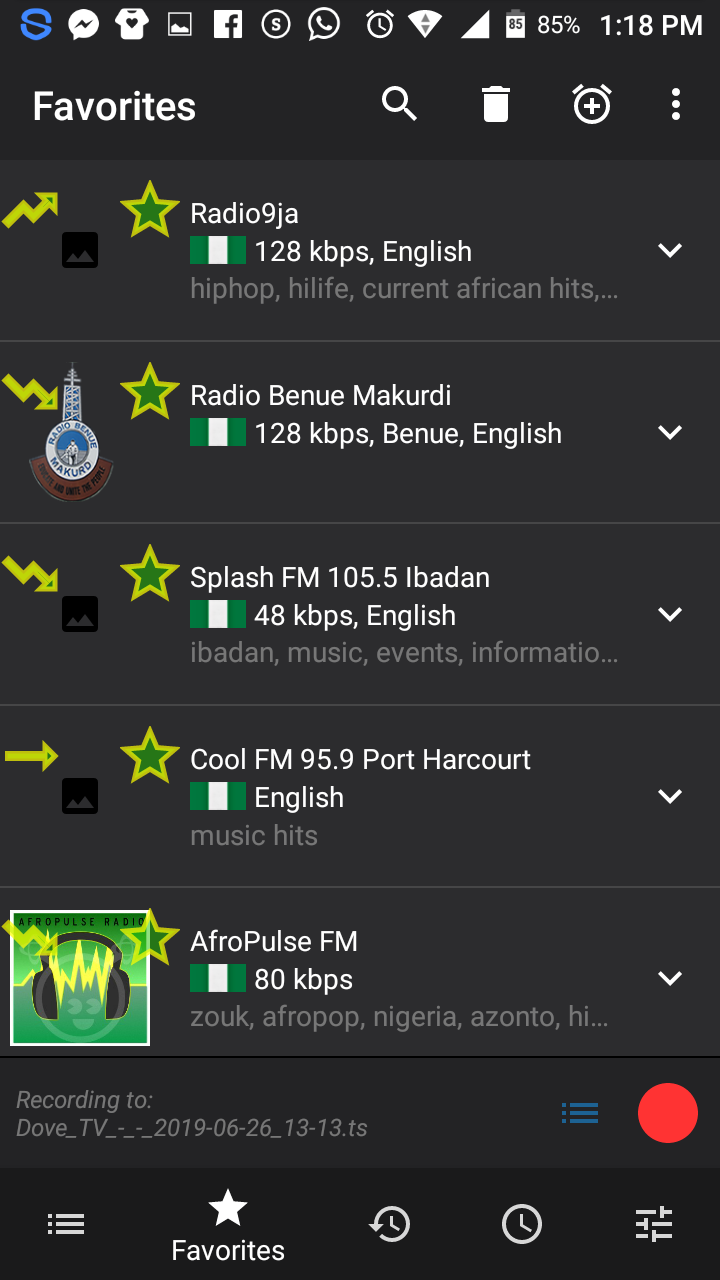This screenshot has width=720, height=1280.
Task: Open the settings sliders tab
Action: [x=654, y=1224]
